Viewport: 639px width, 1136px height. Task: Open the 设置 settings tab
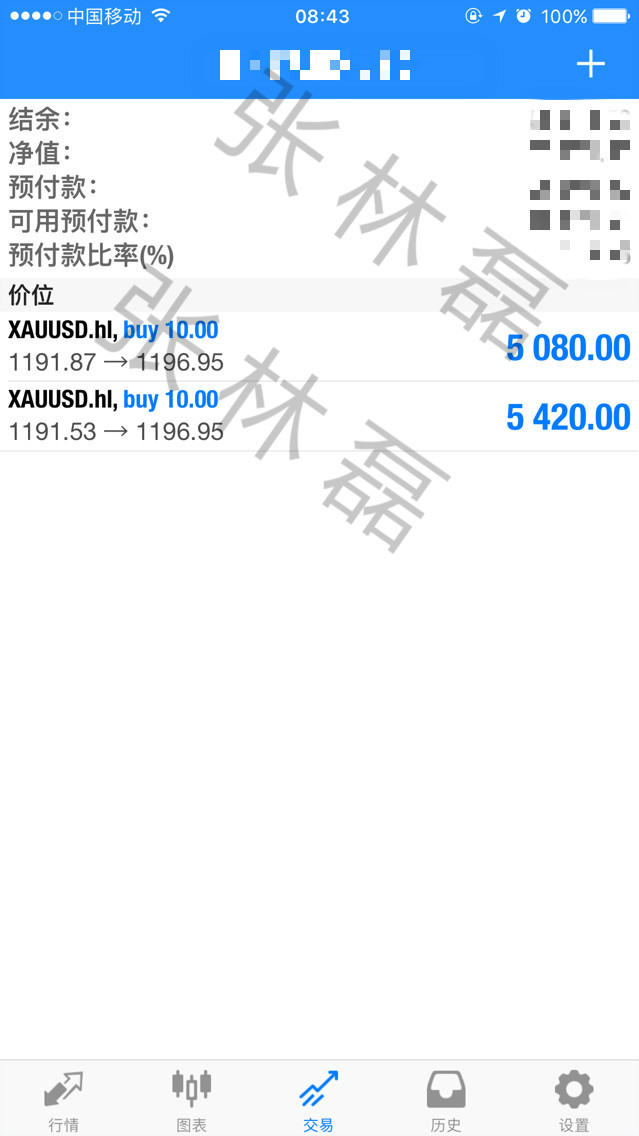click(x=574, y=1099)
